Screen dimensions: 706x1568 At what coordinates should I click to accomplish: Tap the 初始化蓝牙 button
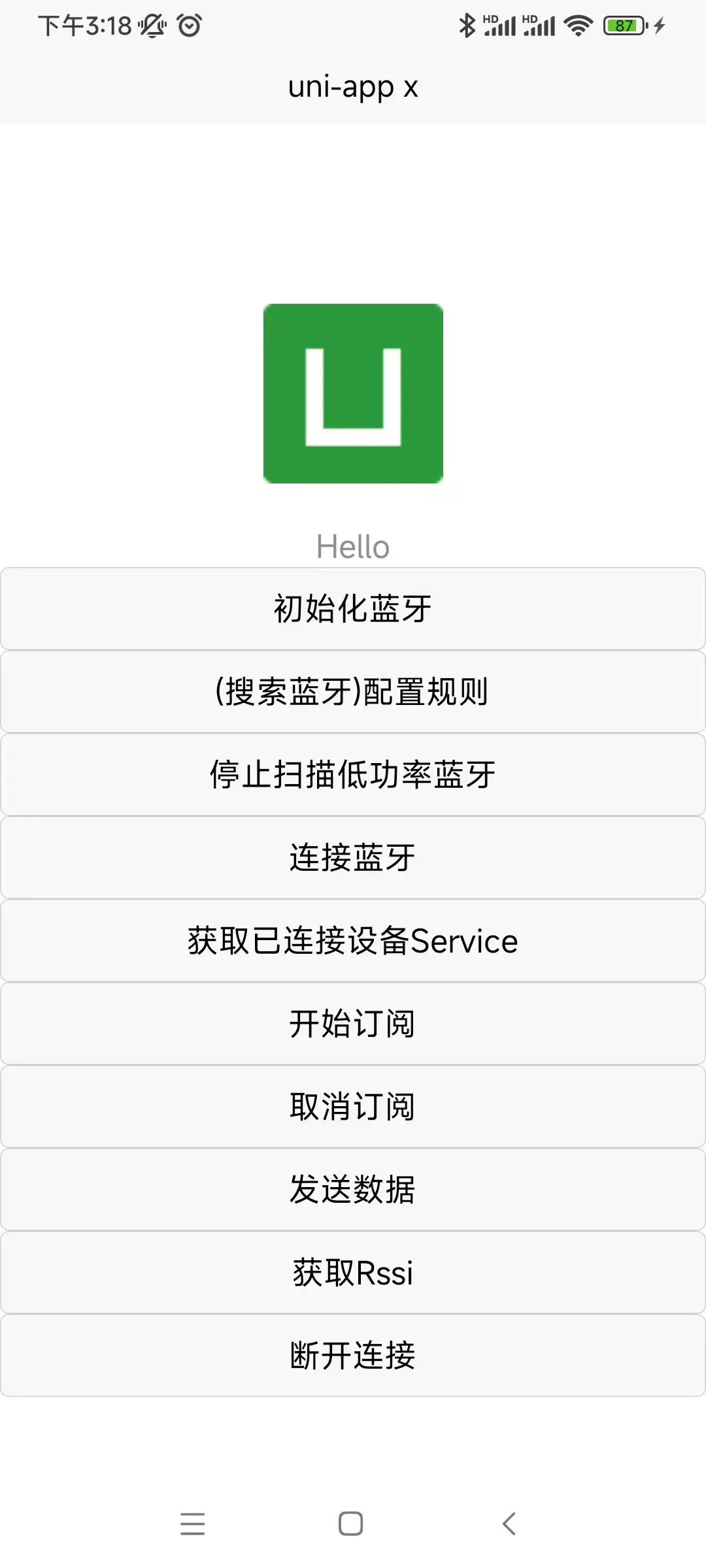353,608
